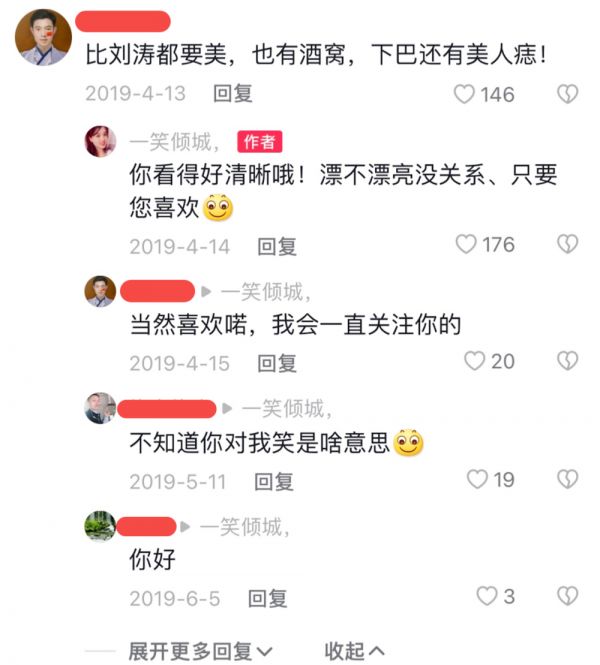Dislike the 你好 reply dated 2019-6-5
The image size is (600, 665).
(567, 597)
